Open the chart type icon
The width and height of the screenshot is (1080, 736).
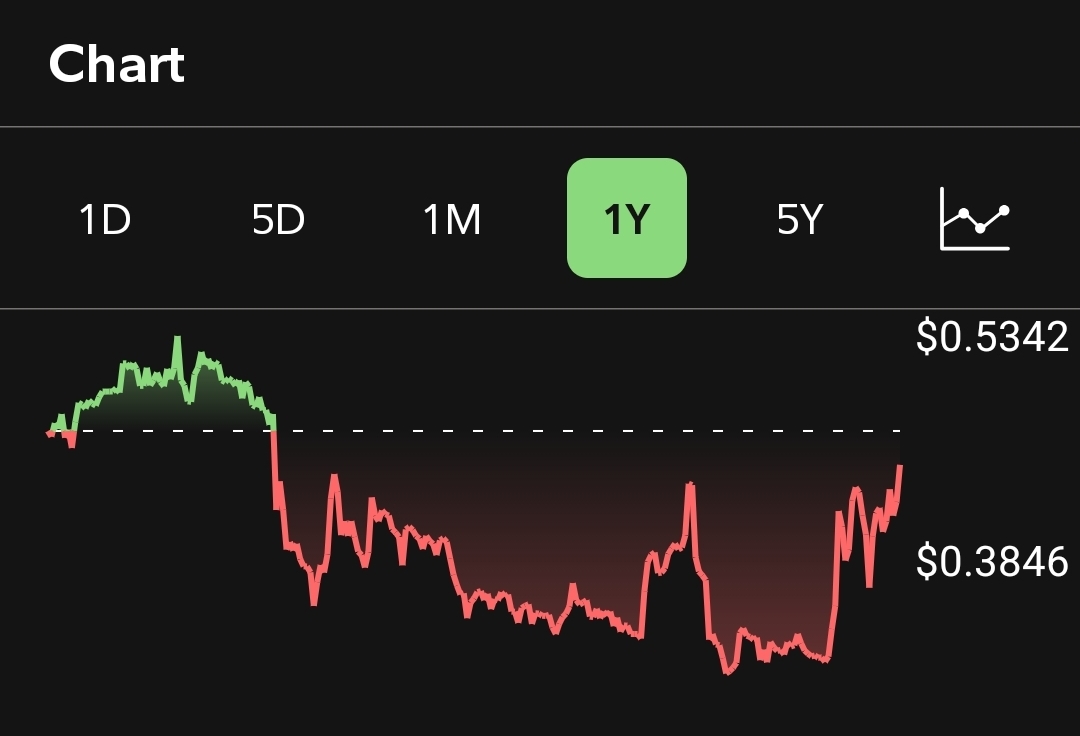(x=975, y=219)
